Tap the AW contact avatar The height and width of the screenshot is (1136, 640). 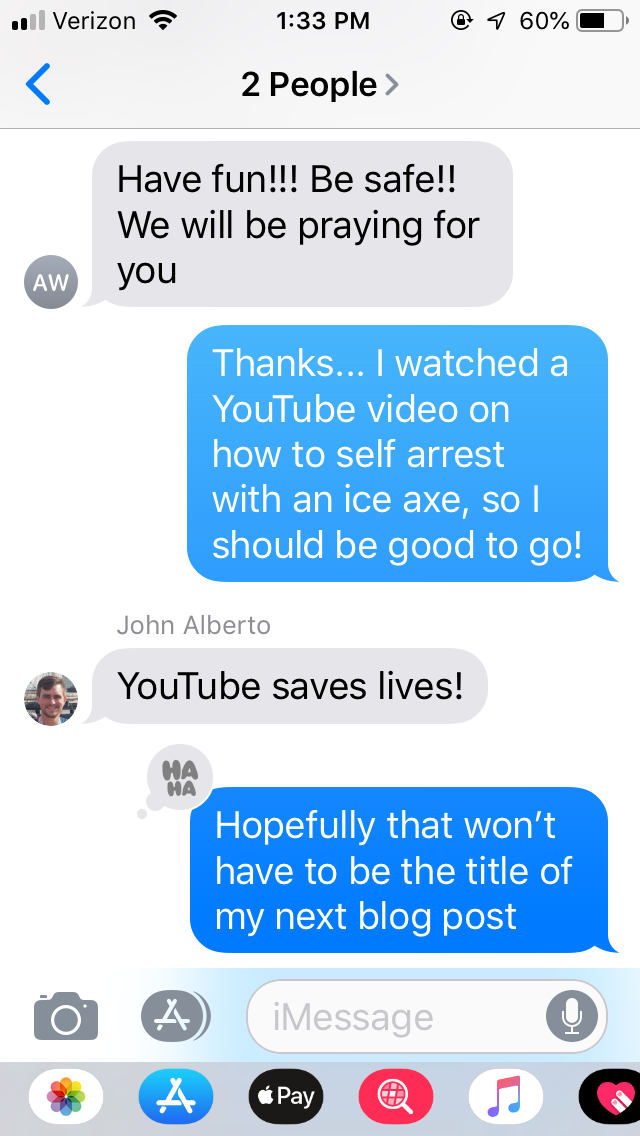[50, 282]
